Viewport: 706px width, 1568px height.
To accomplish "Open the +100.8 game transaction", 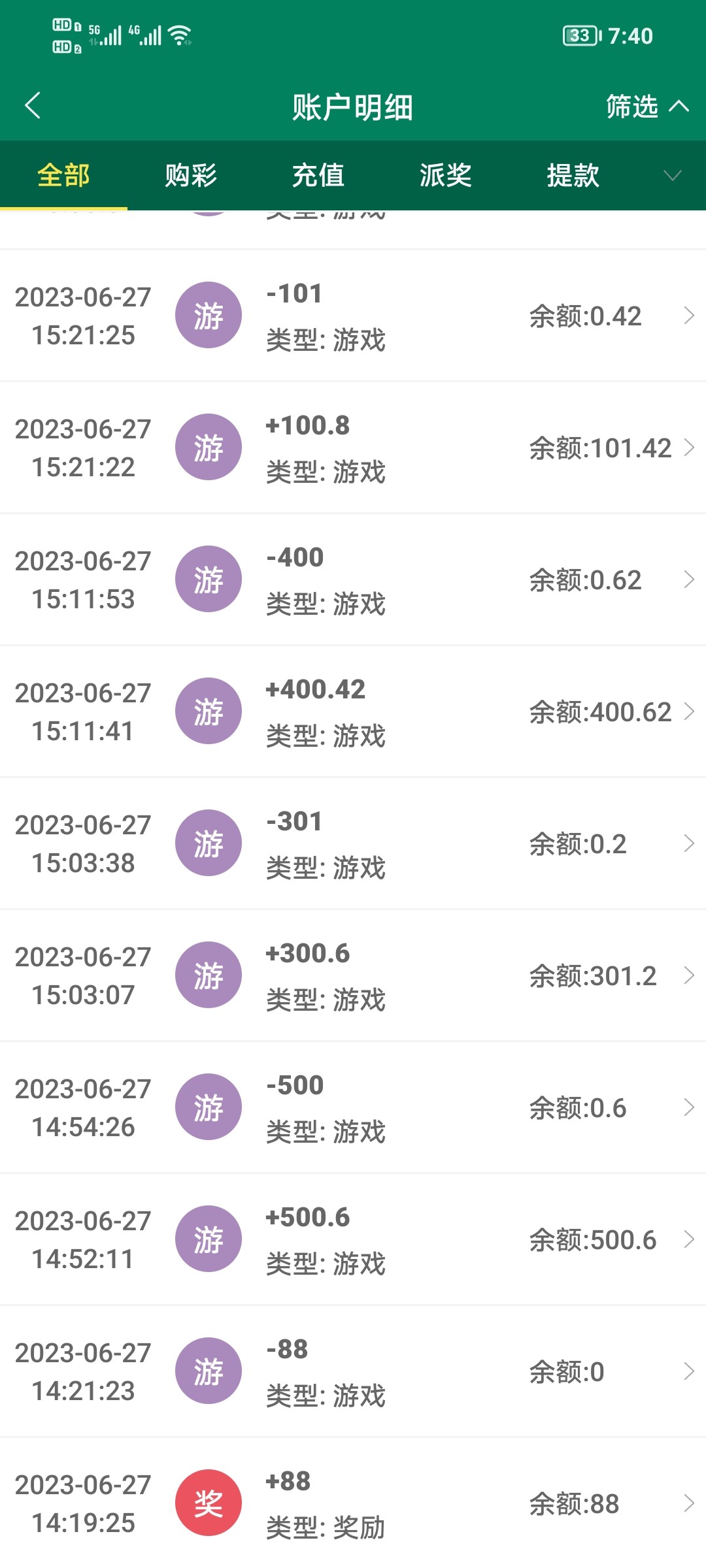I will click(x=353, y=448).
